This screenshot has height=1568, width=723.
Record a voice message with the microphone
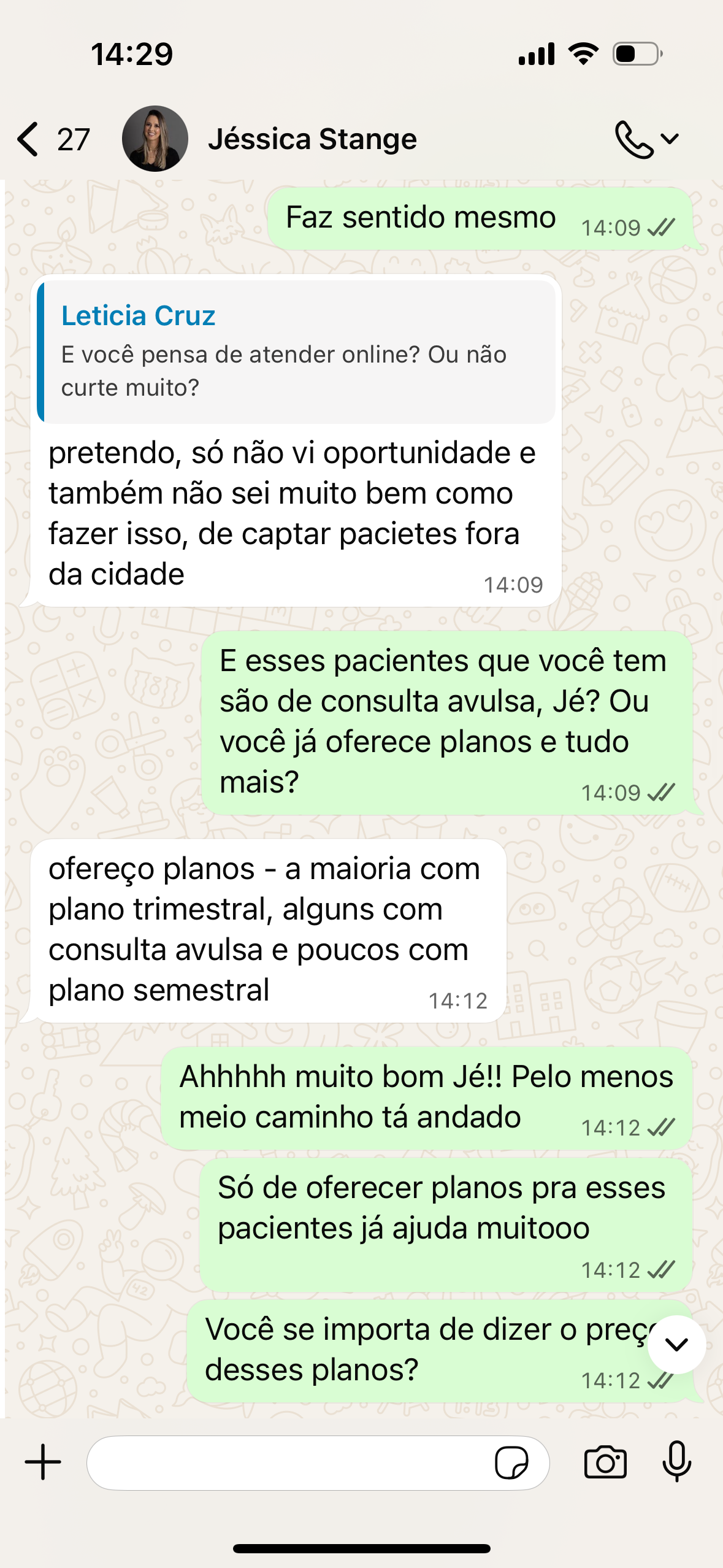click(x=677, y=1461)
